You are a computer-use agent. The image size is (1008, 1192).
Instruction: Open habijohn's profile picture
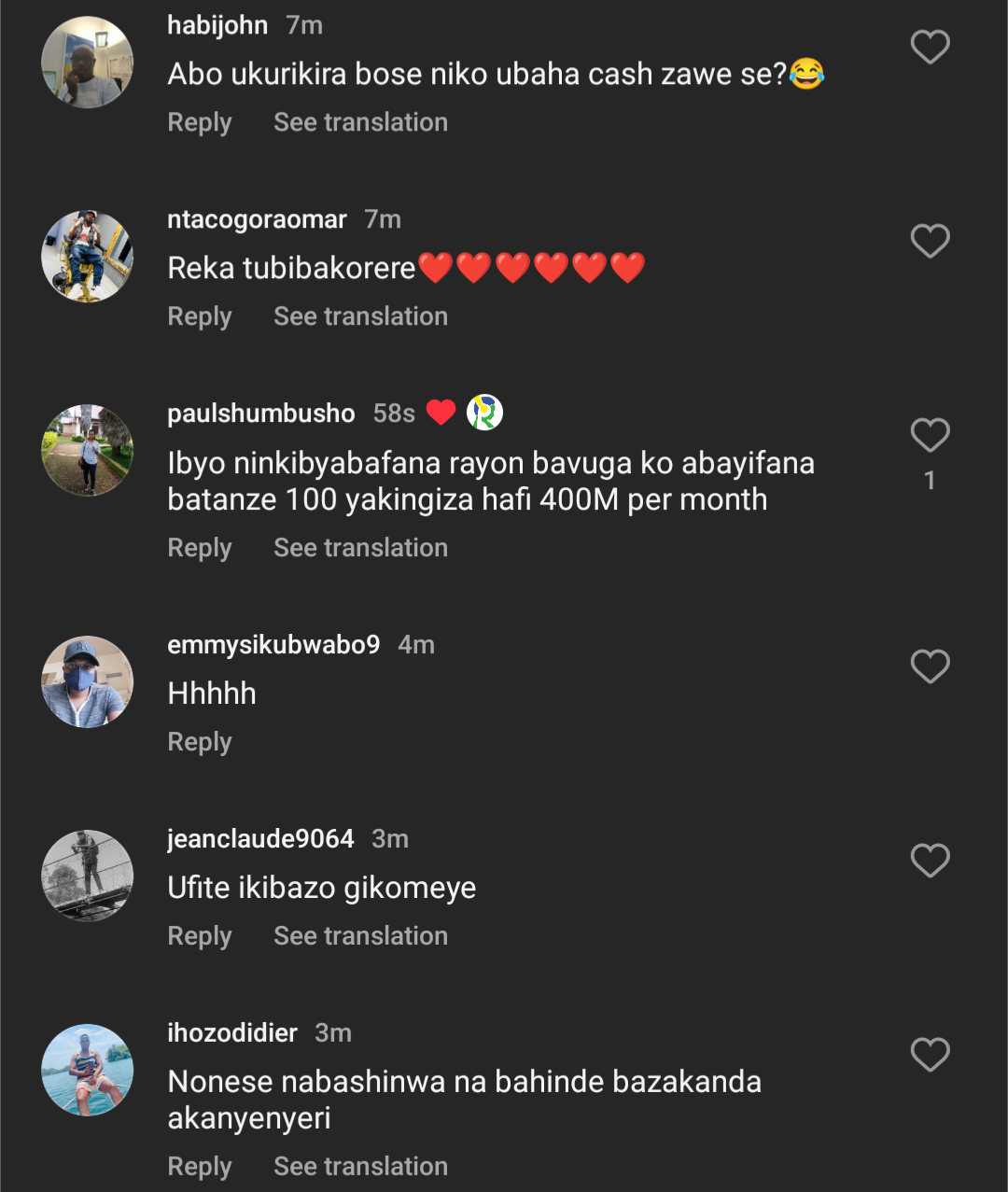pos(88,63)
